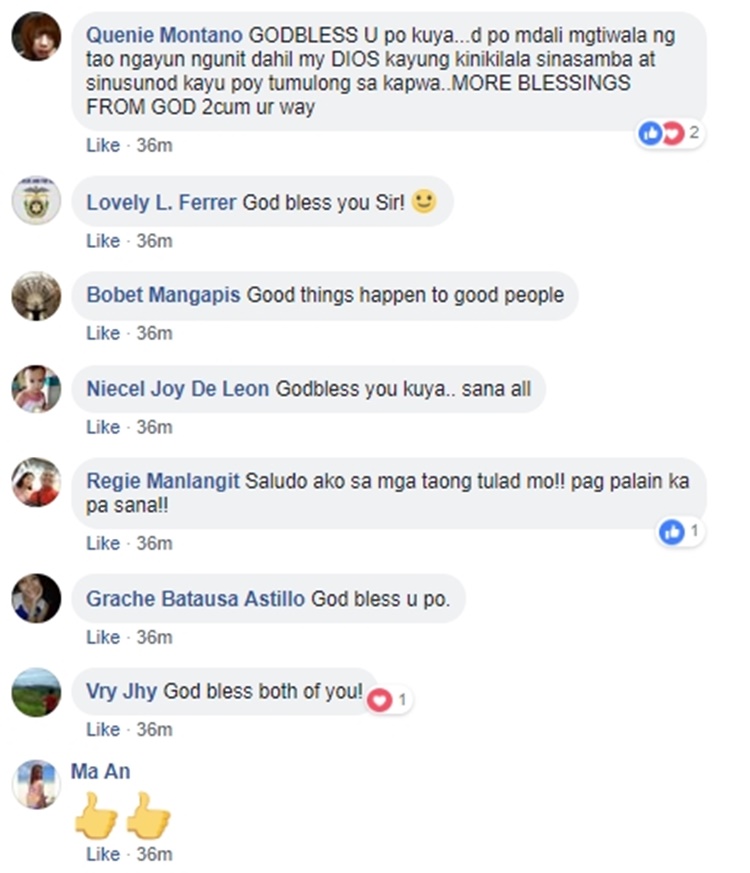This screenshot has height=873, width=750.
Task: Like Grache Batausa Astillo's comment
Action: coord(102,637)
